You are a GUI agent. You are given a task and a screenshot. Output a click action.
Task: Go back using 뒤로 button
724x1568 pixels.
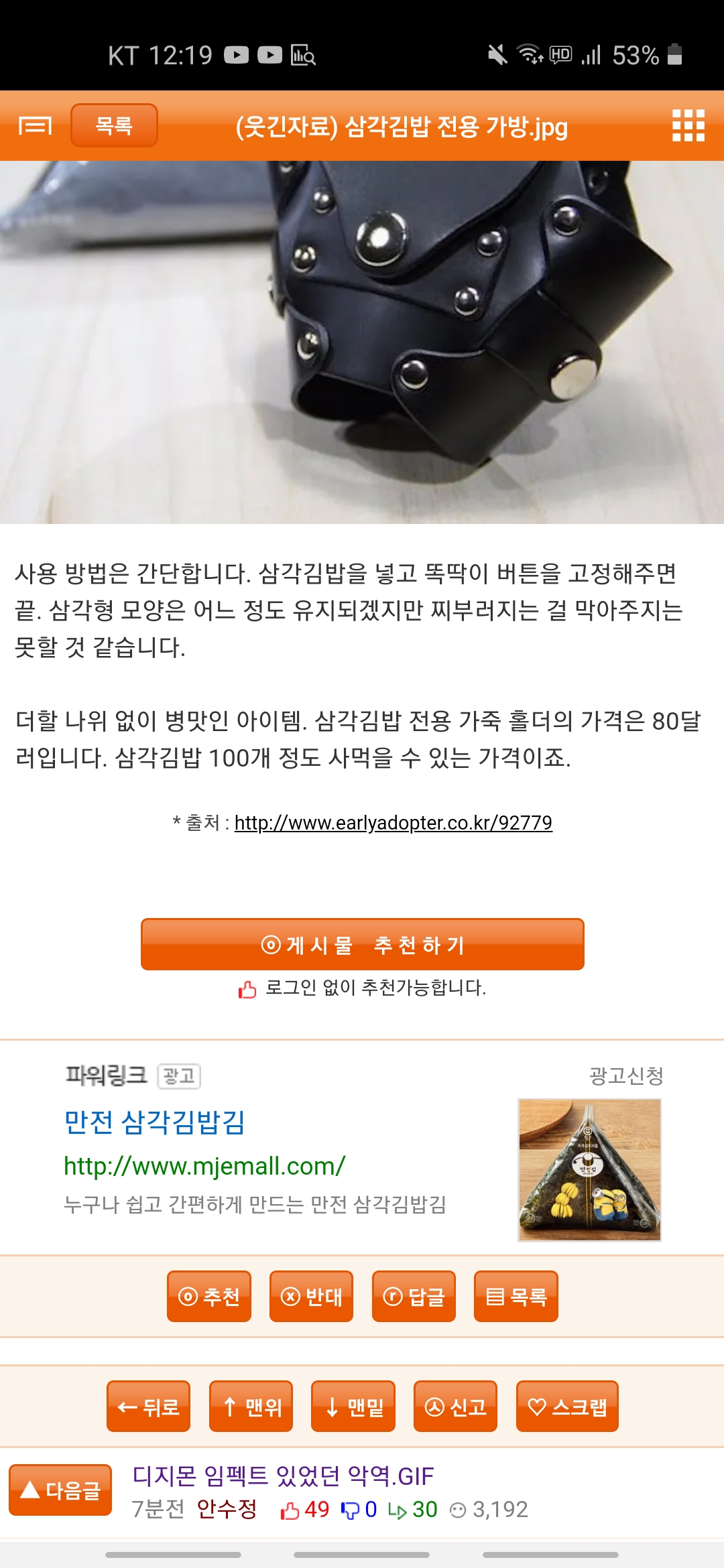tap(148, 1406)
